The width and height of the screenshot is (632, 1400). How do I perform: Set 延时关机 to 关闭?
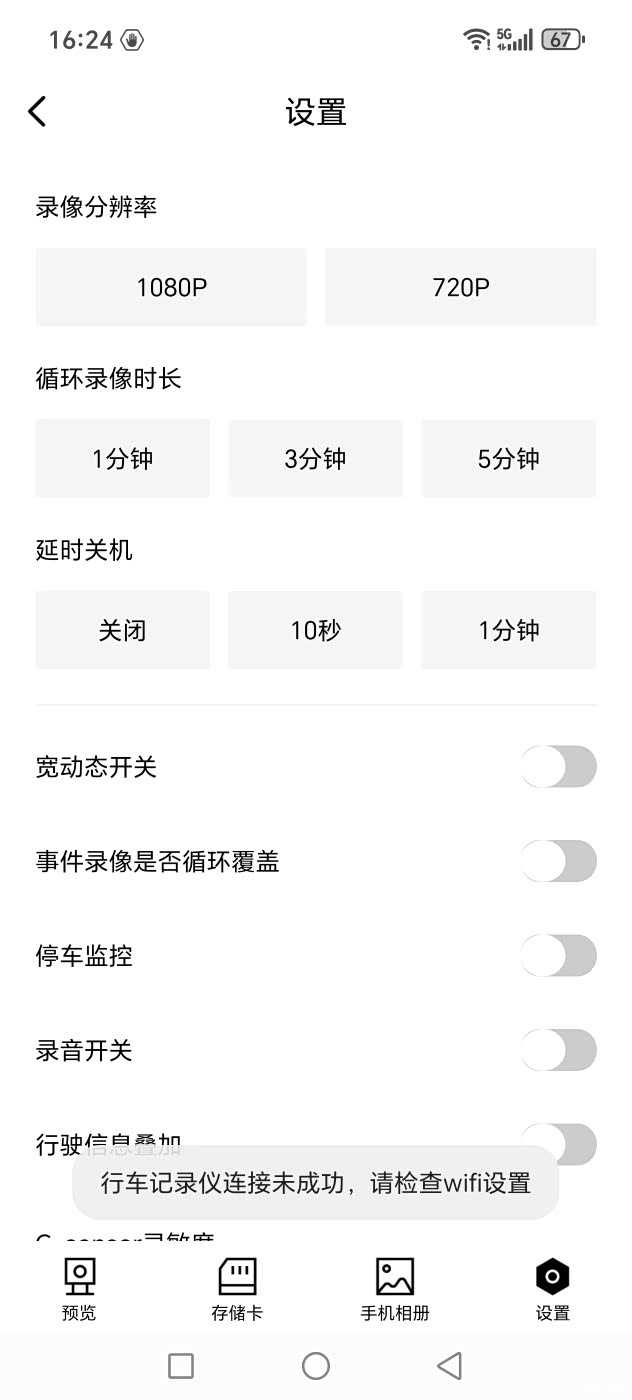pos(123,630)
